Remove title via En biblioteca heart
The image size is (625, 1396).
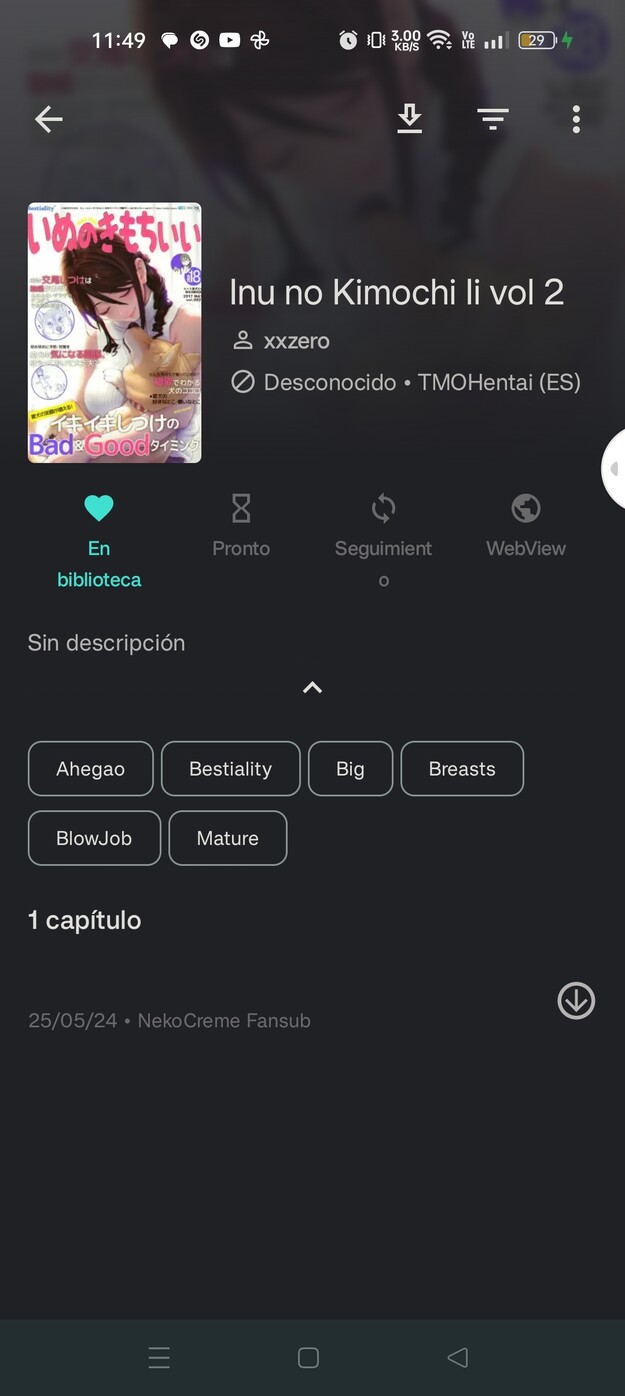point(99,540)
